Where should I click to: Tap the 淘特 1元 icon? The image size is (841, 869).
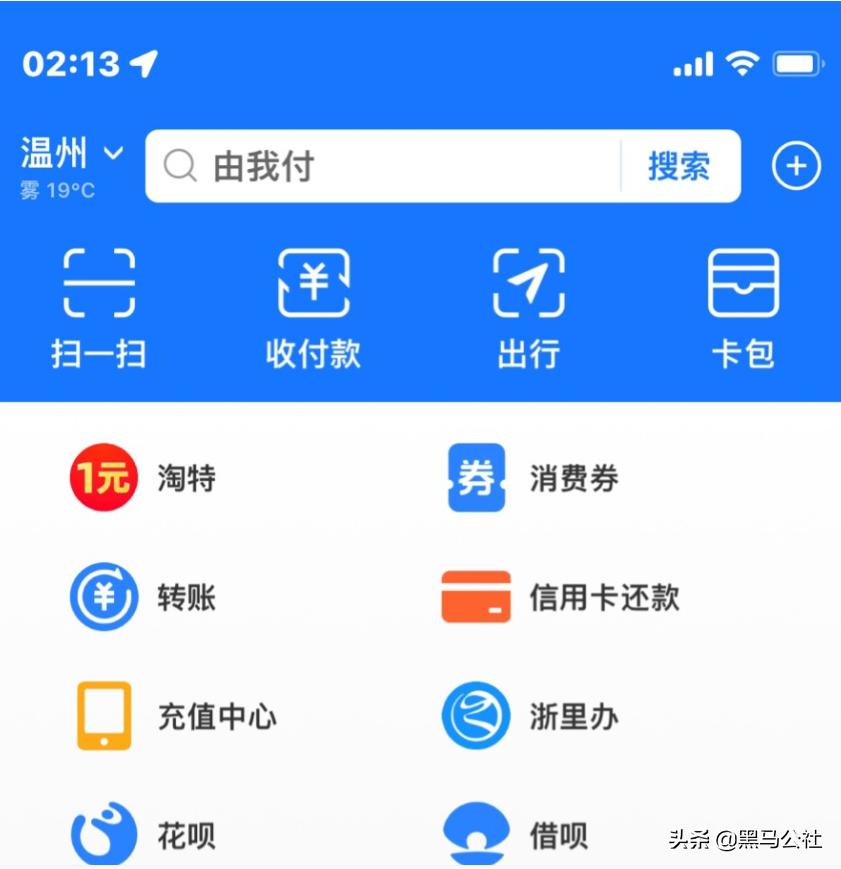pyautogui.click(x=100, y=478)
